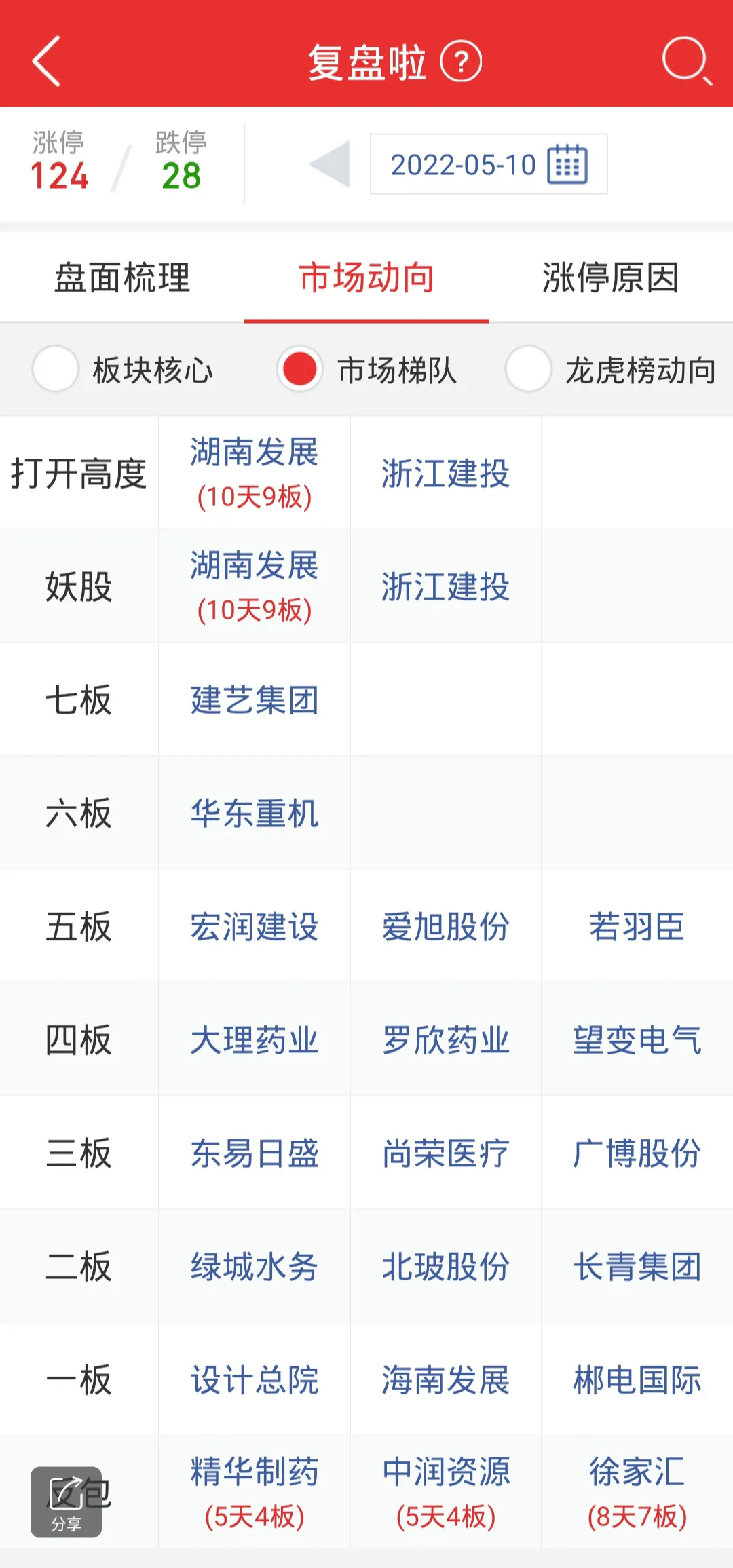Switch to the 涨停原因 tab

click(611, 278)
